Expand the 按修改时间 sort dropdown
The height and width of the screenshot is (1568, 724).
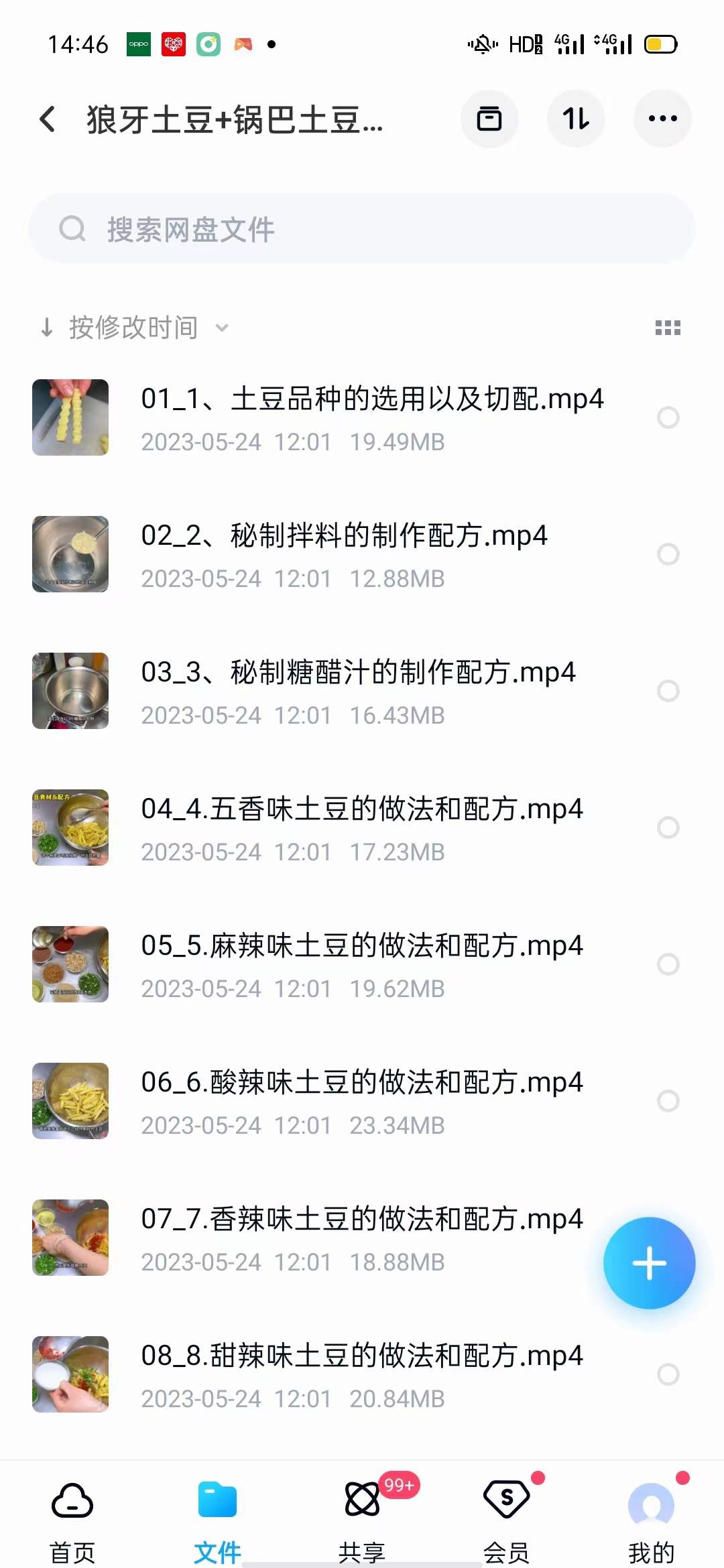(x=221, y=328)
